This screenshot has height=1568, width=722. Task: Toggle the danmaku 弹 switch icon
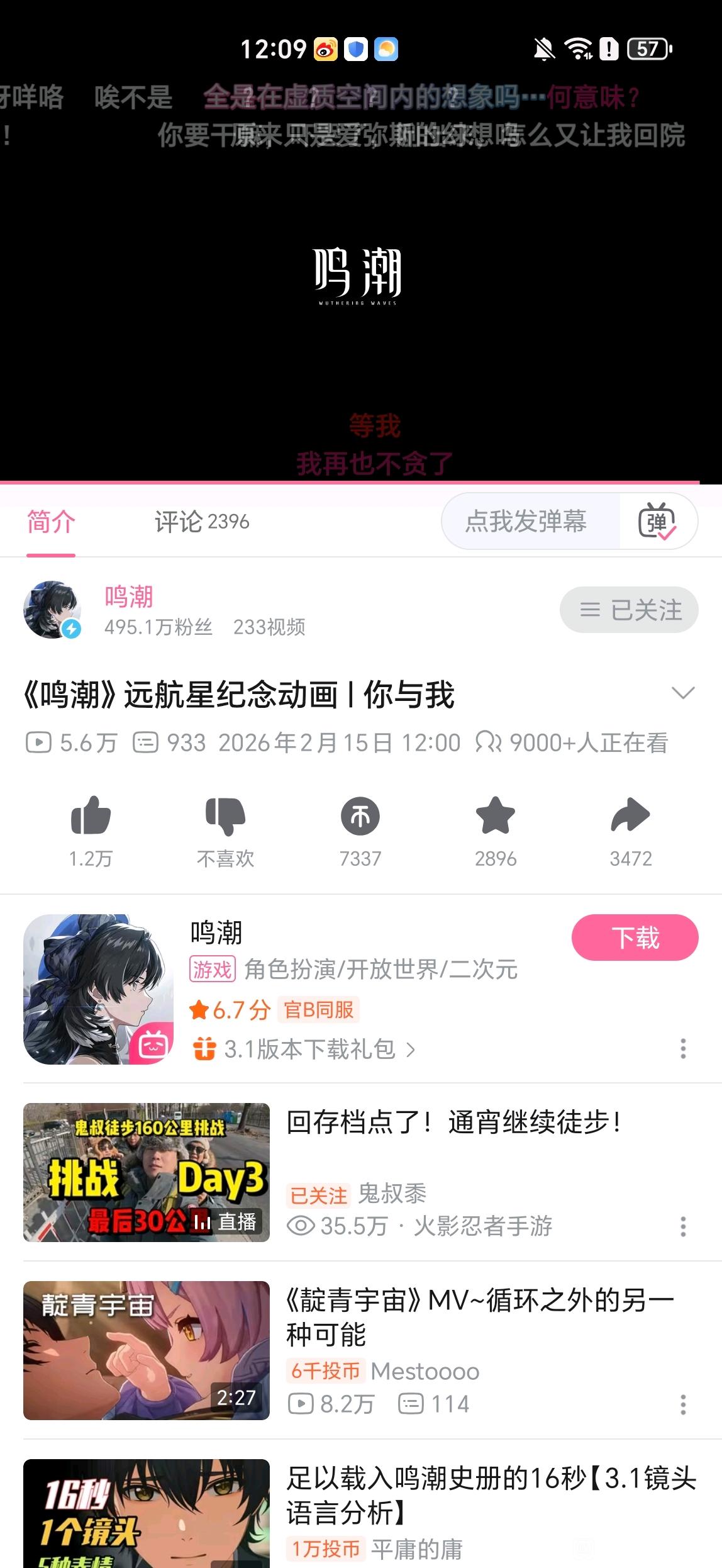[657, 522]
